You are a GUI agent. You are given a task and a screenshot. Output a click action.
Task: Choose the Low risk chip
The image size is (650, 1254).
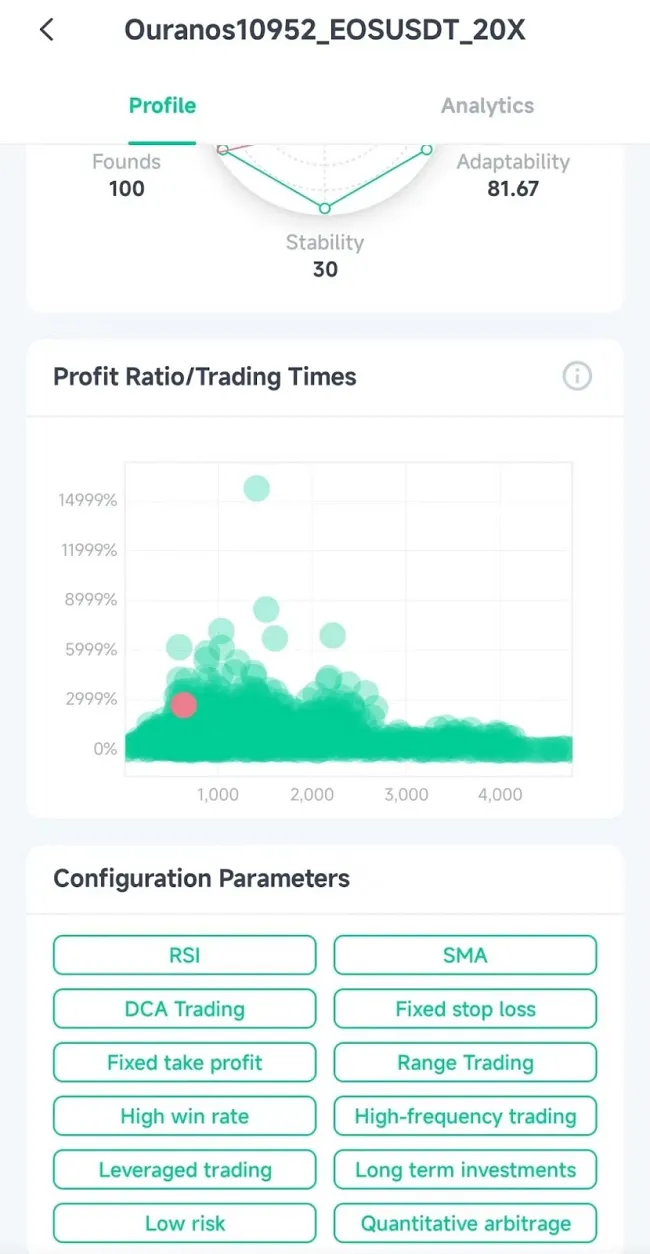pyautogui.click(x=184, y=1223)
